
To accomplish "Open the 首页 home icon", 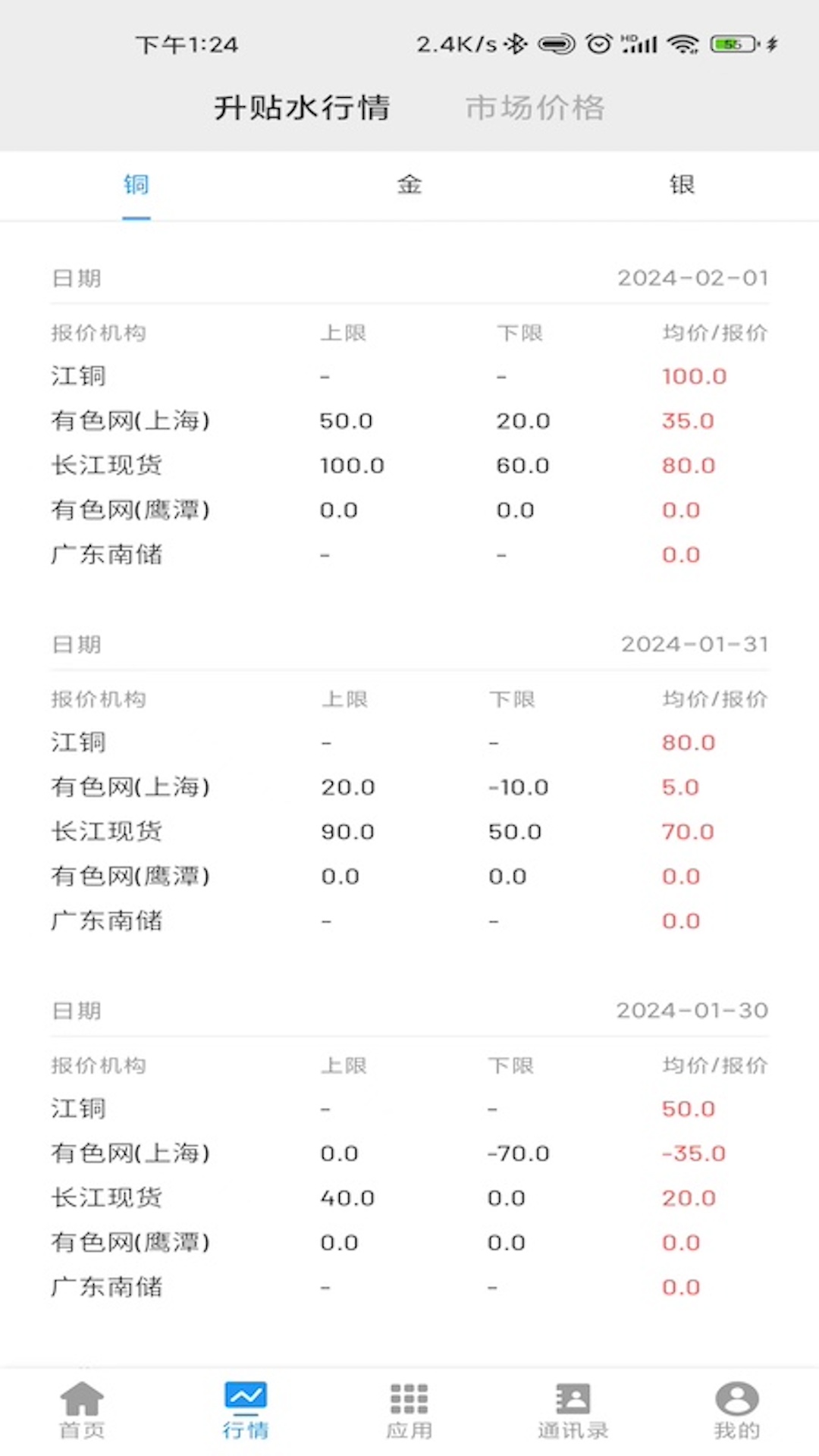I will coord(81,1407).
